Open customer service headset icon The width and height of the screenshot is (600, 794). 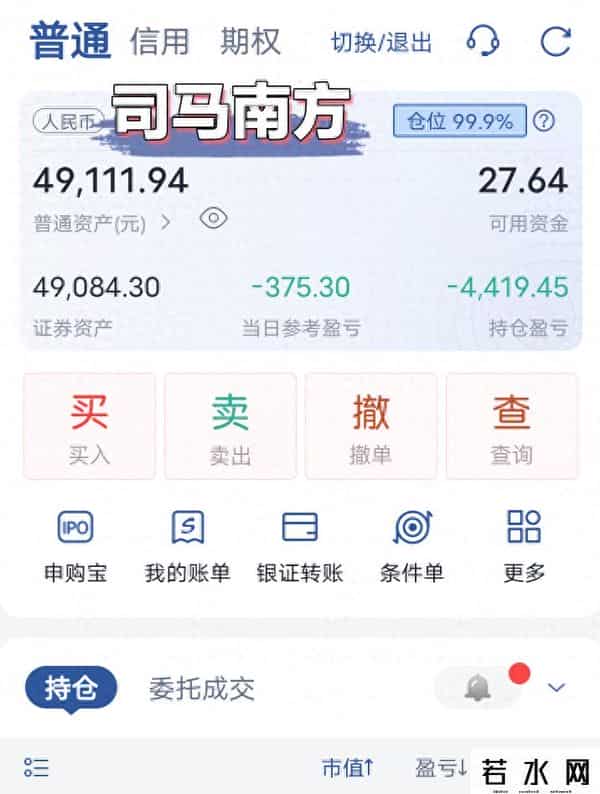point(483,42)
